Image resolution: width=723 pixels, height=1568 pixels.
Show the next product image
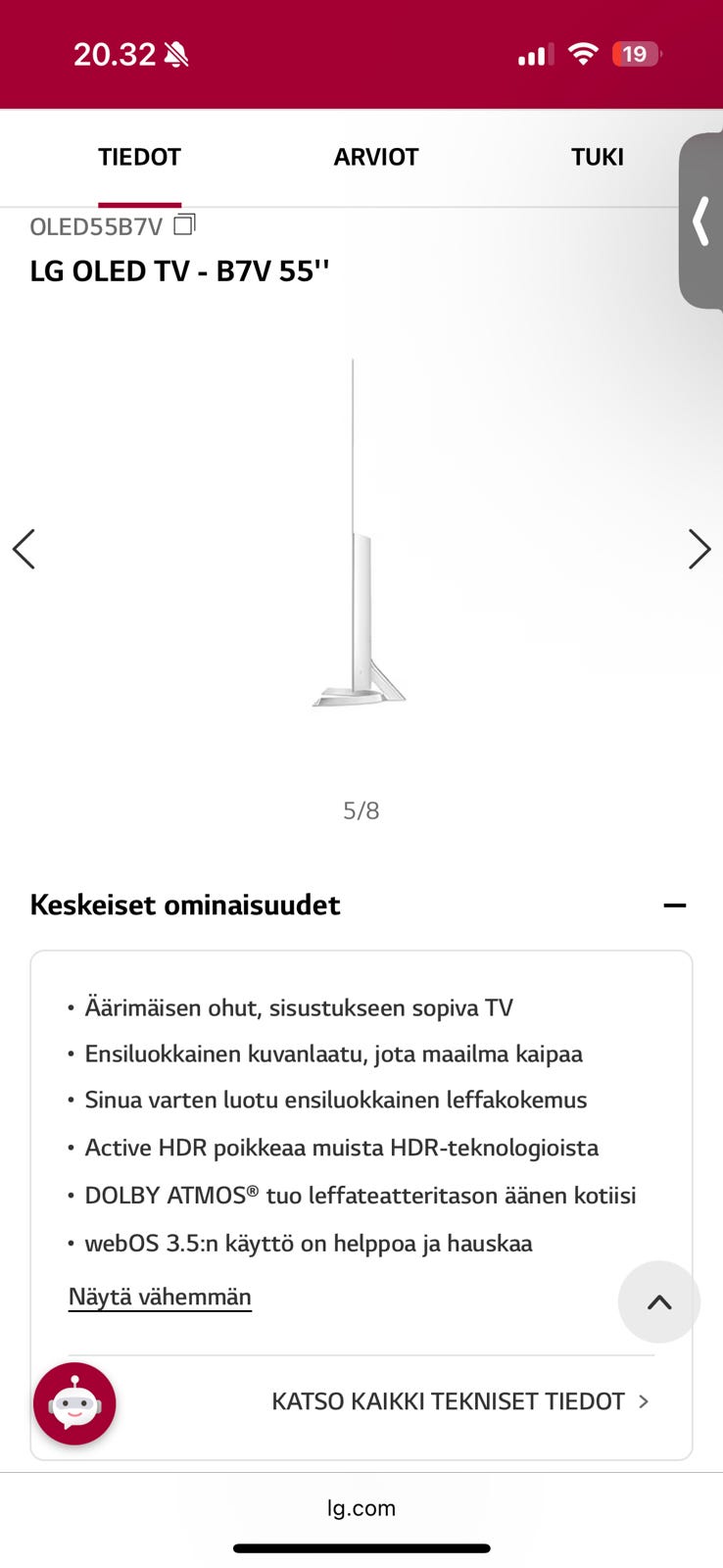coord(699,549)
